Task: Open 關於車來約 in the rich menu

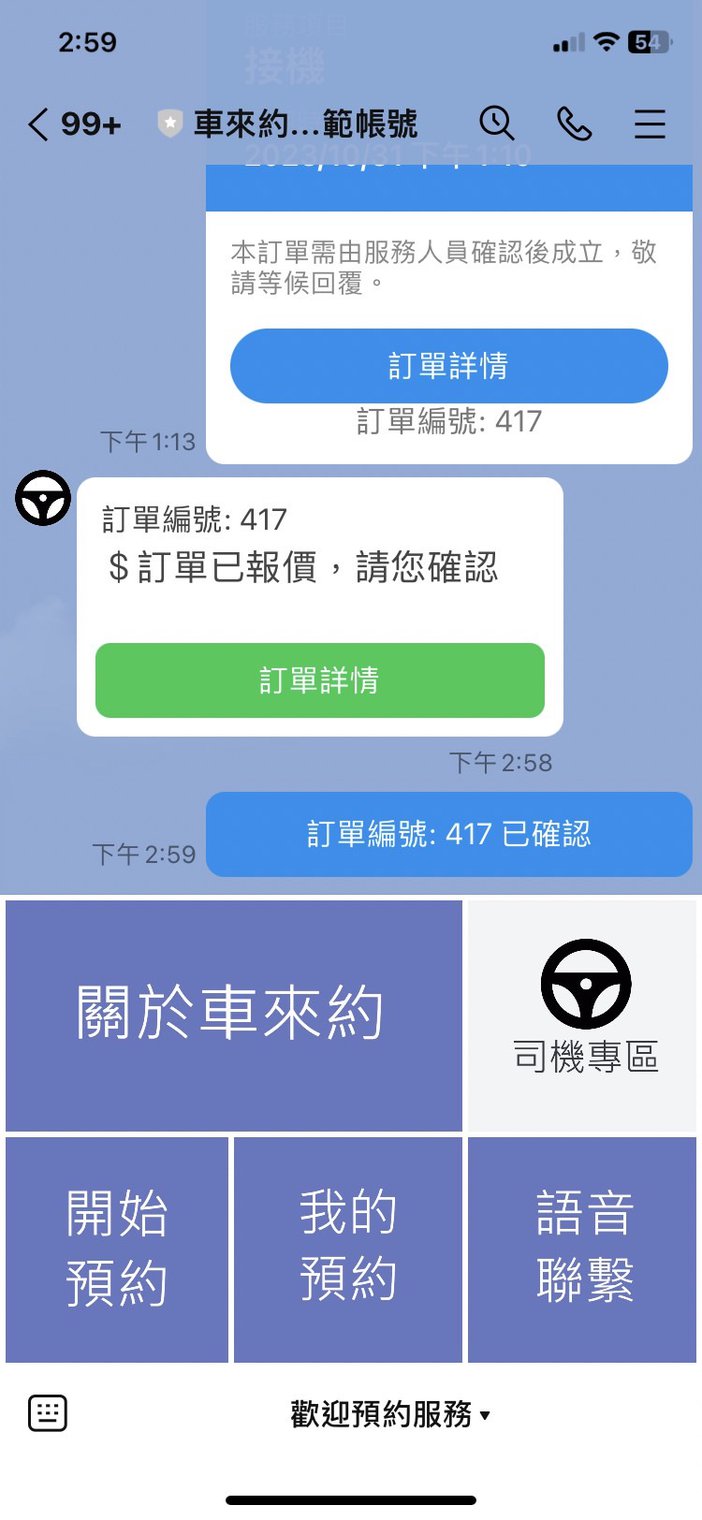Action: click(234, 1015)
